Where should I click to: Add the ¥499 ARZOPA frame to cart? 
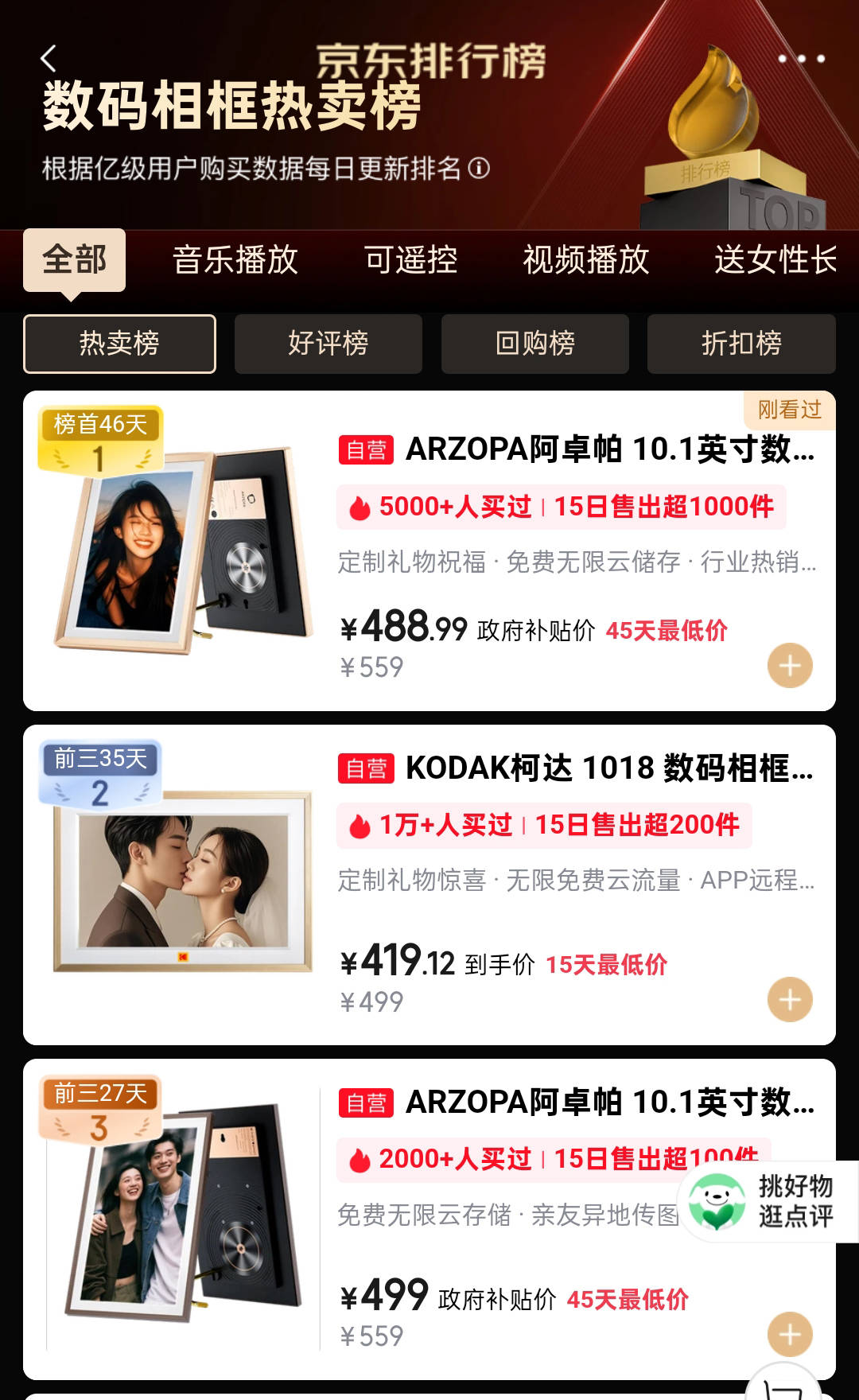(790, 1334)
